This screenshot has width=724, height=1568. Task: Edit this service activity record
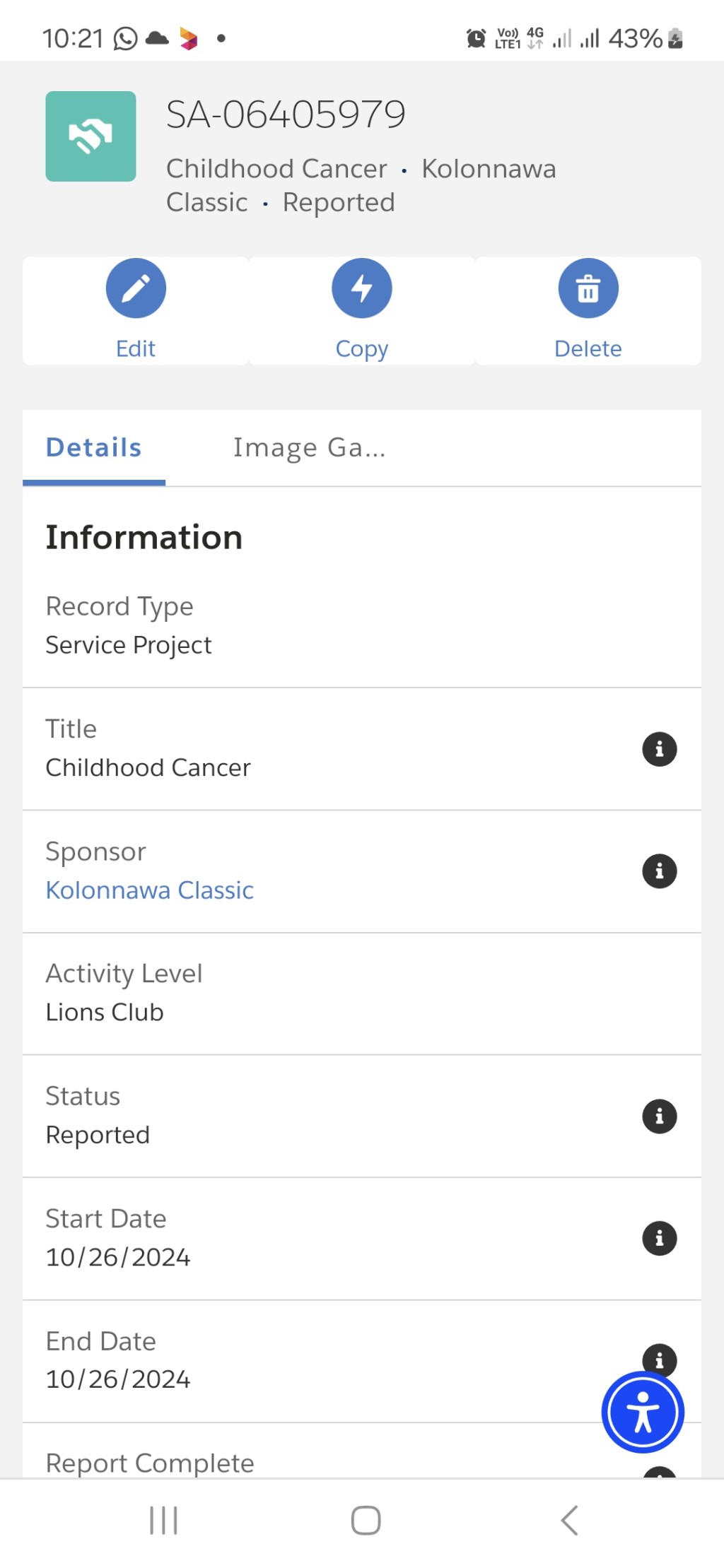click(x=136, y=311)
